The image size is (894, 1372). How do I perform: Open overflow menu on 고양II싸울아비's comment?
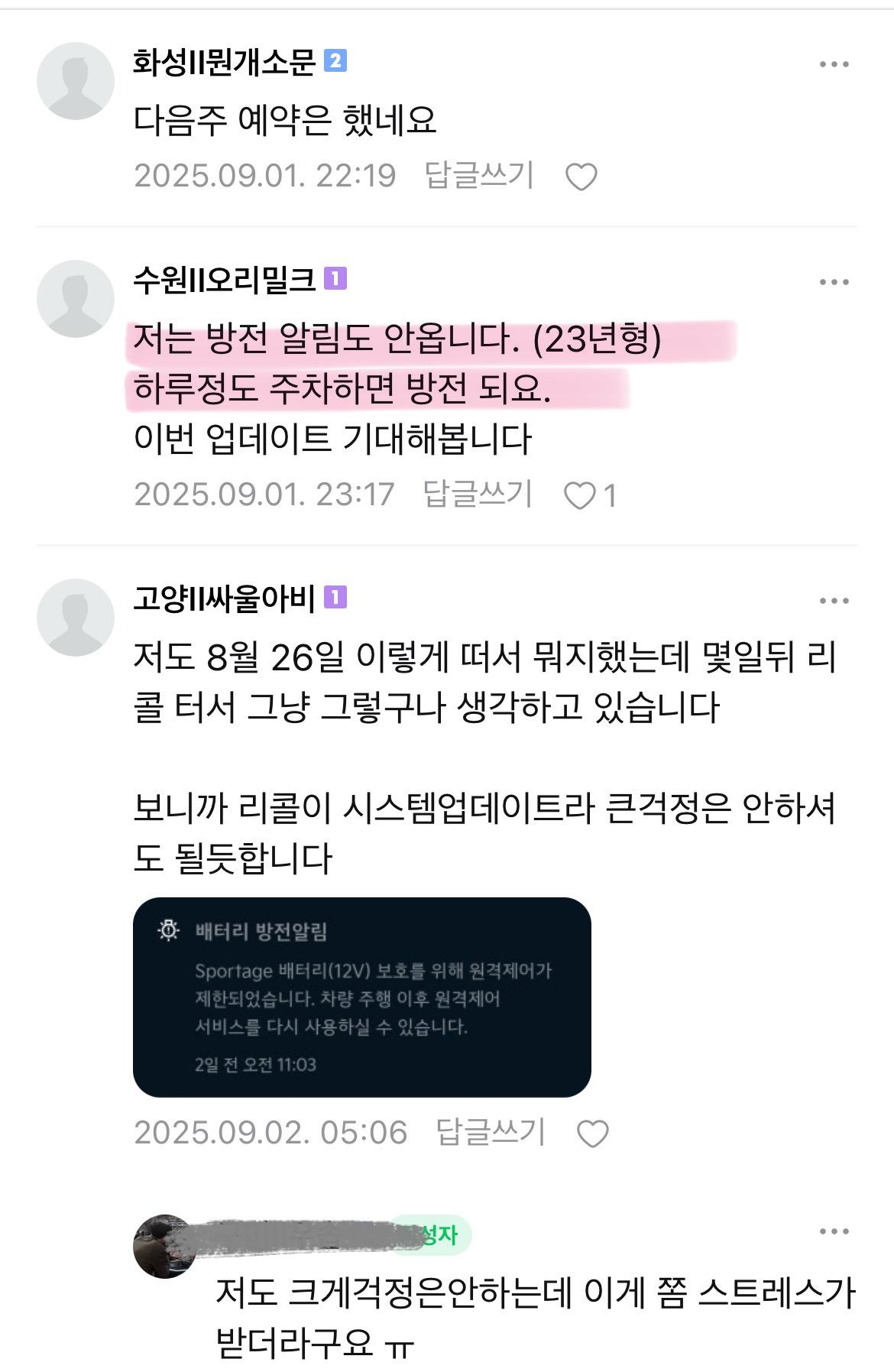point(834,601)
